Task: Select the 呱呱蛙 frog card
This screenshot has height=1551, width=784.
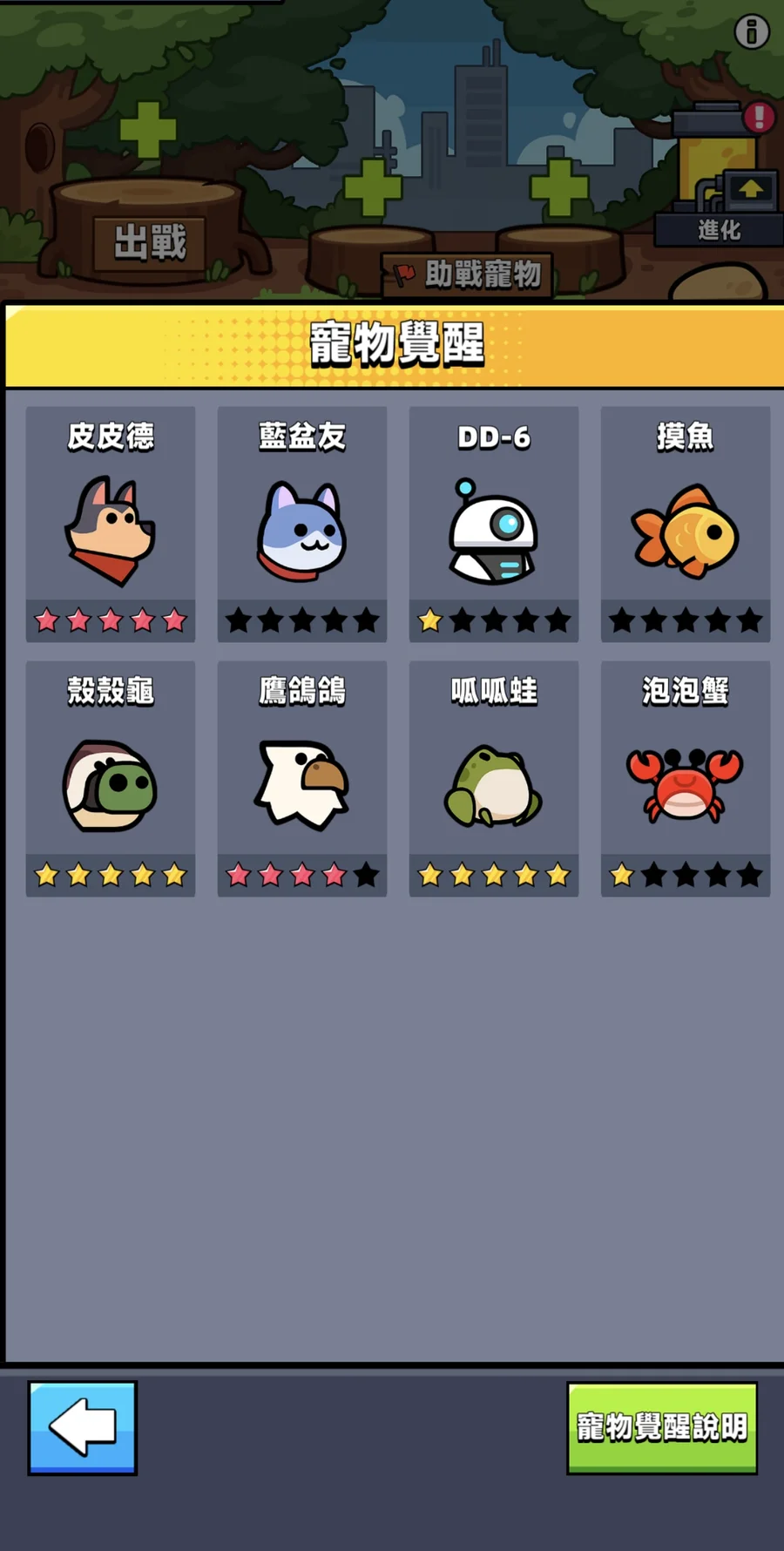Action: tap(494, 779)
